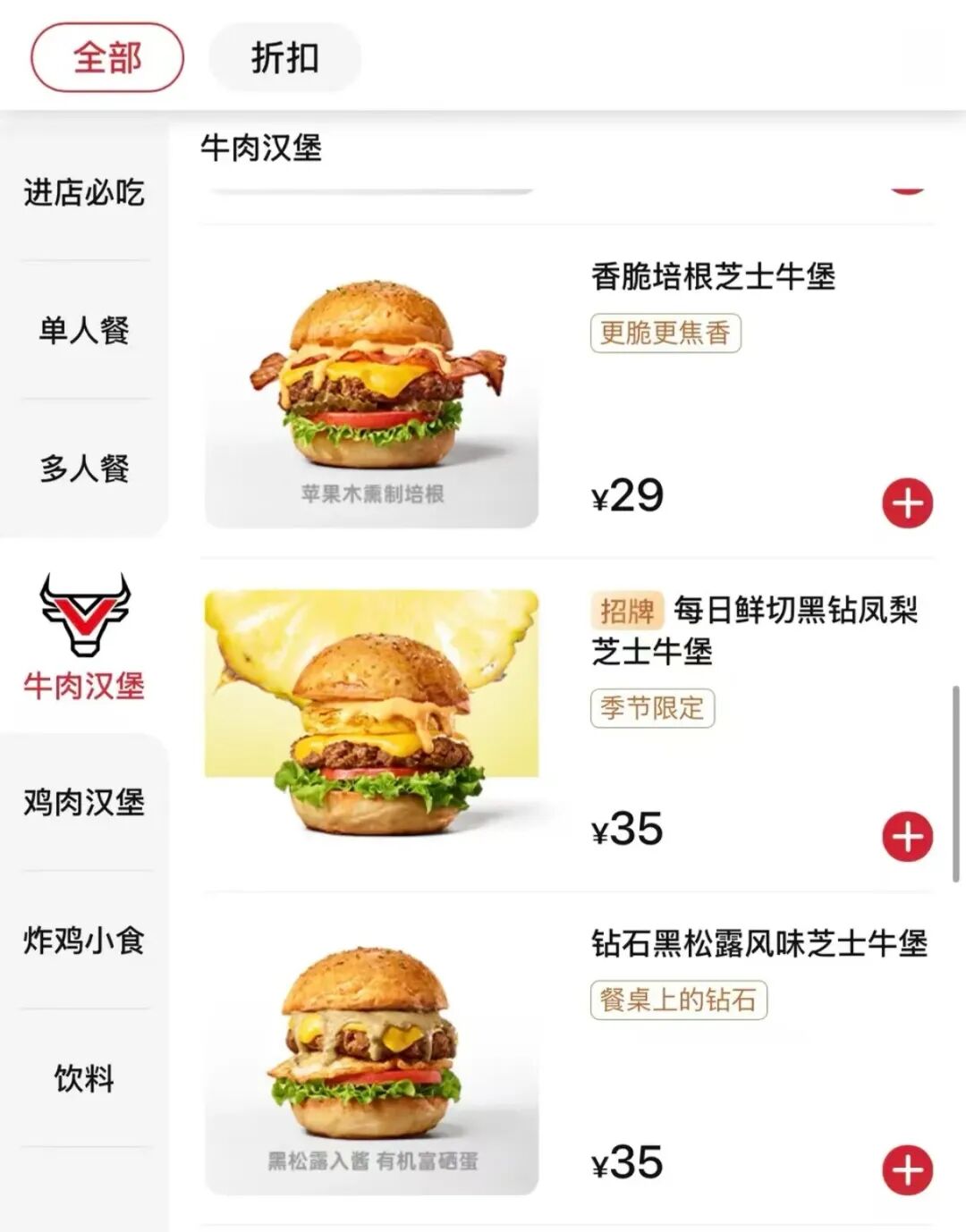The image size is (966, 1232).
Task: Select the 全部 filter chip
Action: (107, 58)
